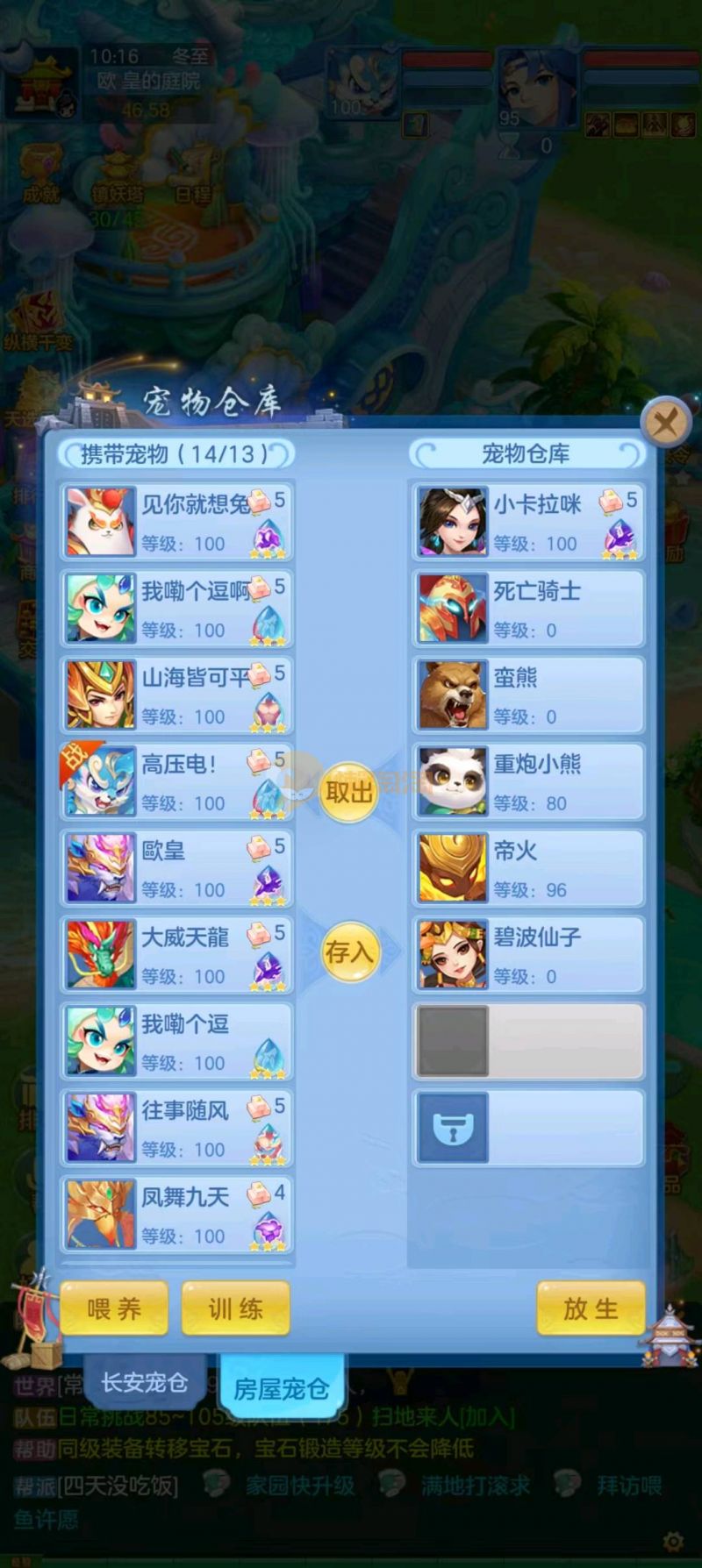Select carried pet 见你就想兔

(176, 522)
